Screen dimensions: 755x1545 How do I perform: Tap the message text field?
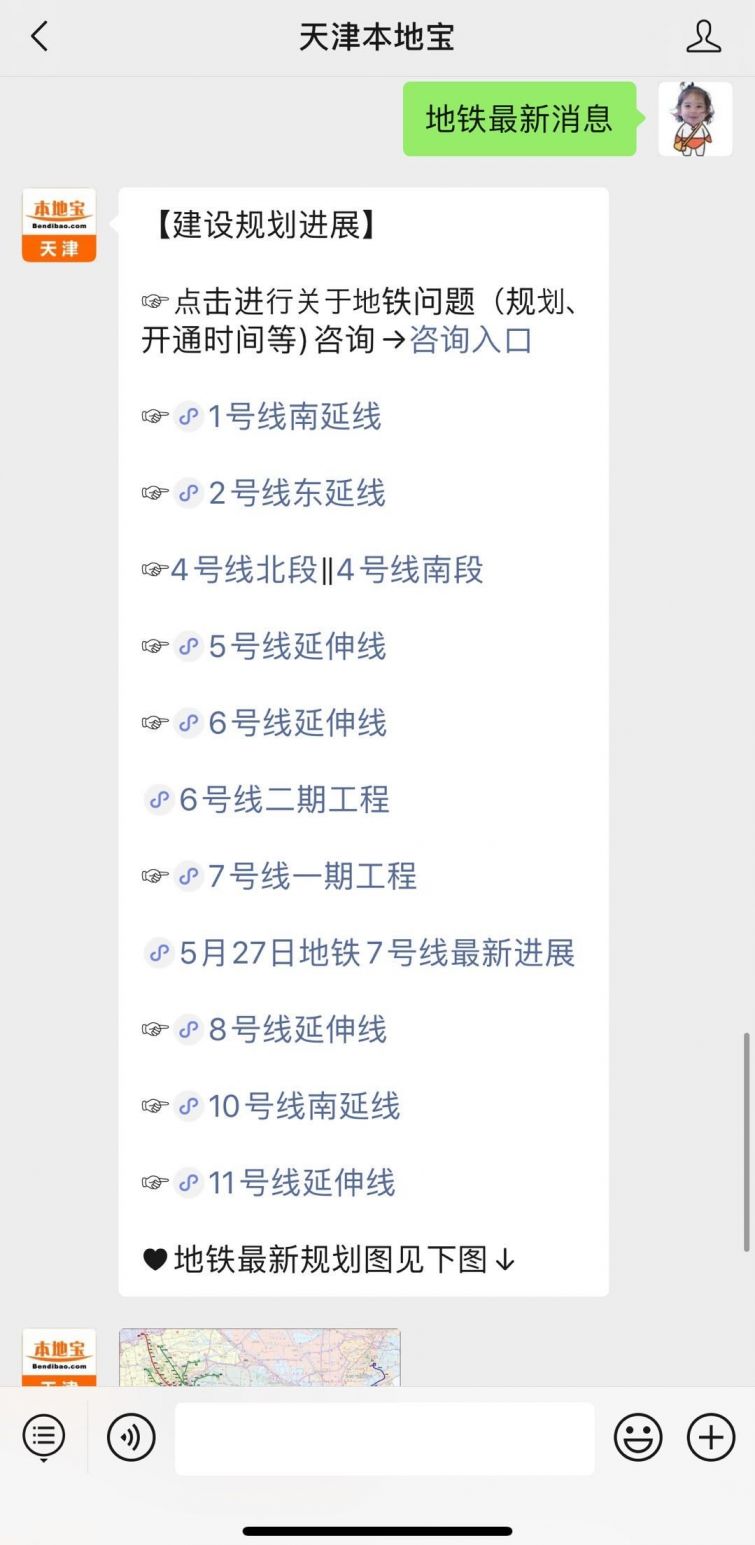click(x=385, y=1438)
